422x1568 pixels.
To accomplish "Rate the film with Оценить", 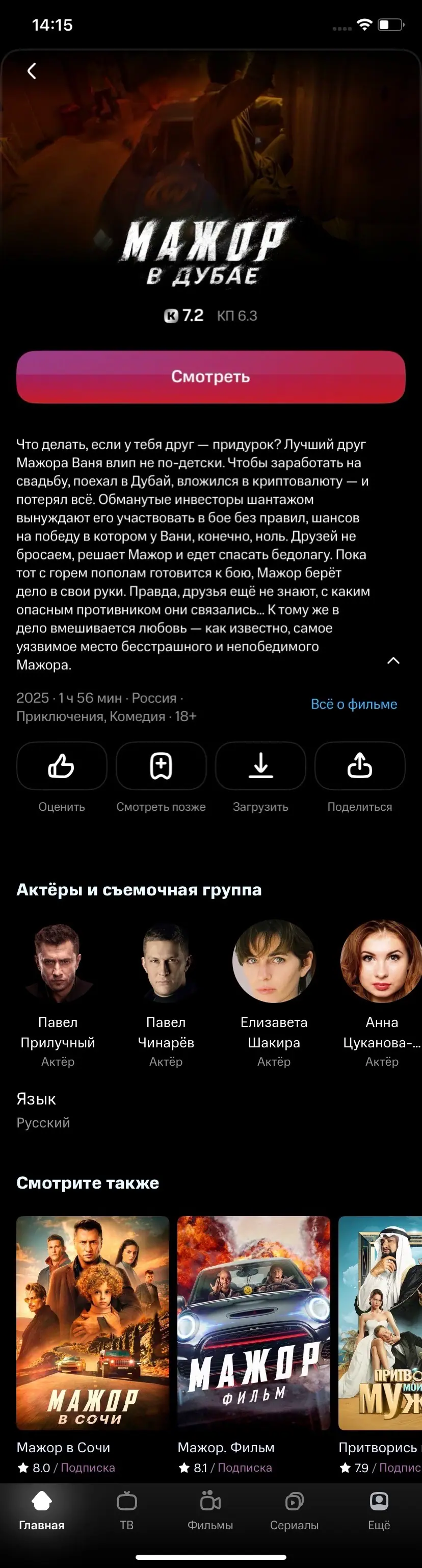I will click(x=62, y=766).
